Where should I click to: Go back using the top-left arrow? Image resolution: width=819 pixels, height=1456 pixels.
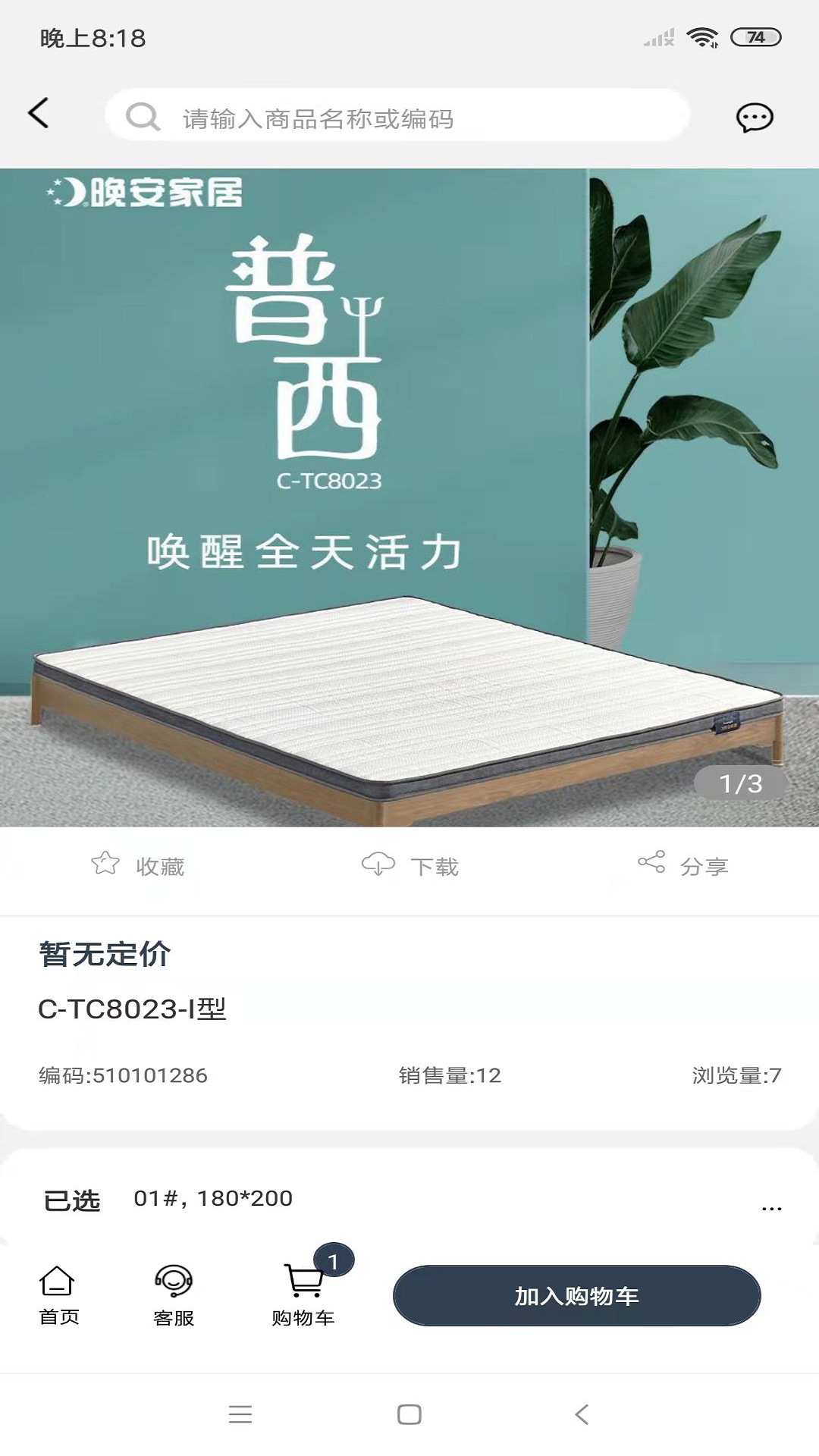[39, 114]
